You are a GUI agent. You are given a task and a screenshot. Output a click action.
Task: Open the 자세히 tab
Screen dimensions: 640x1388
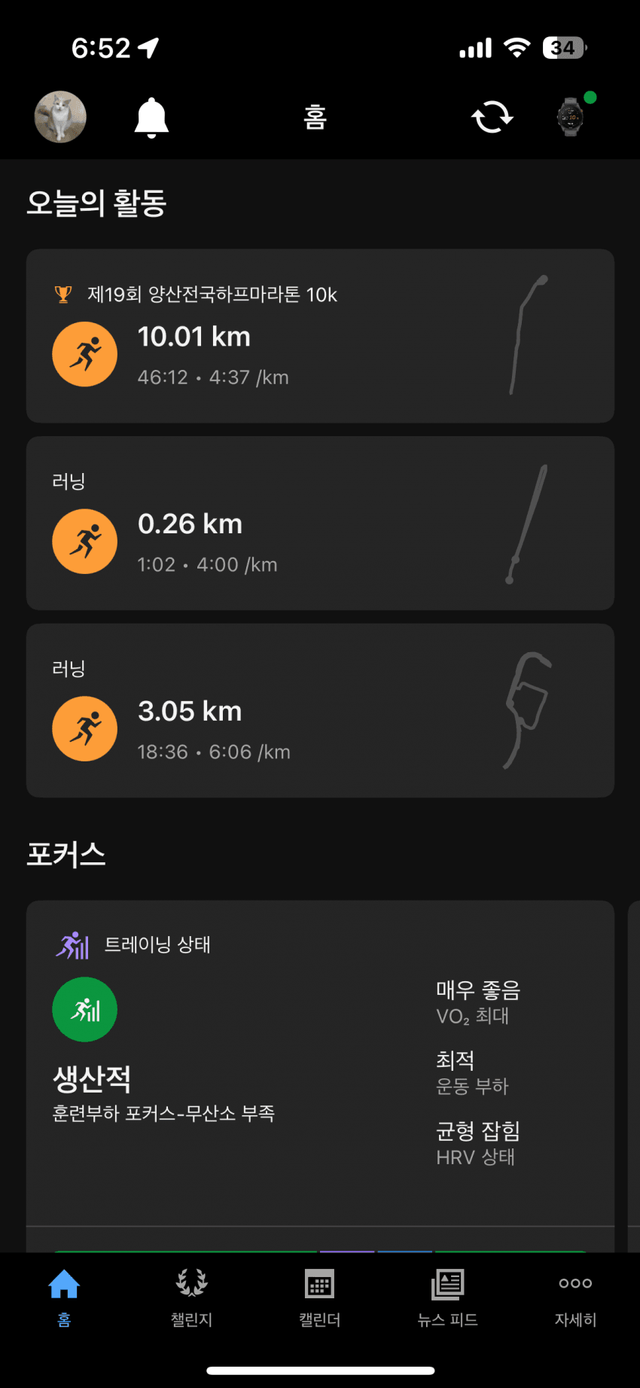575,1297
